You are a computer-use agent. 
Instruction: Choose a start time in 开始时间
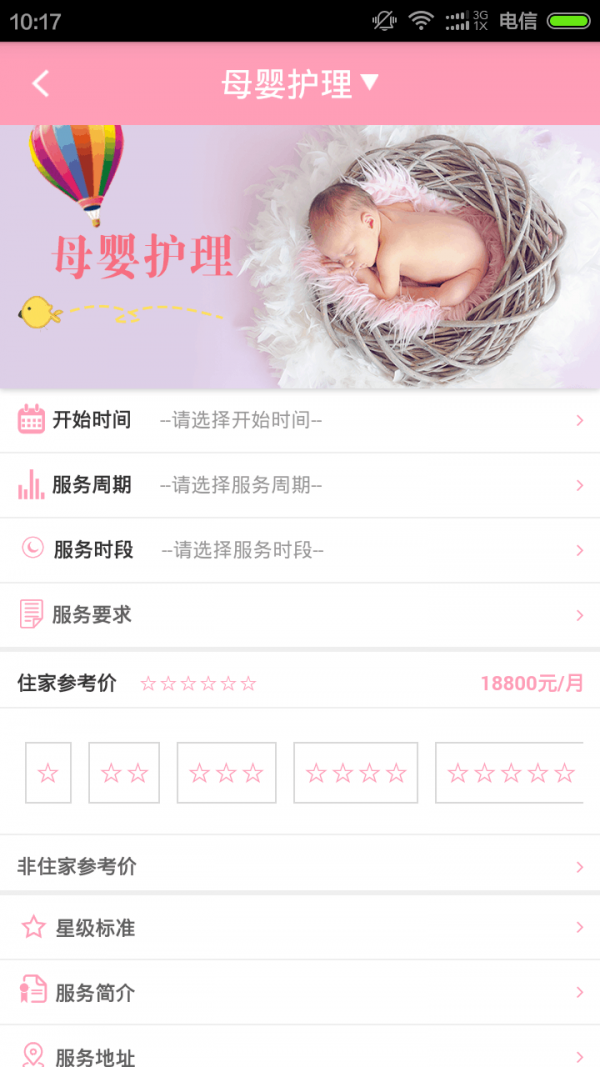300,420
